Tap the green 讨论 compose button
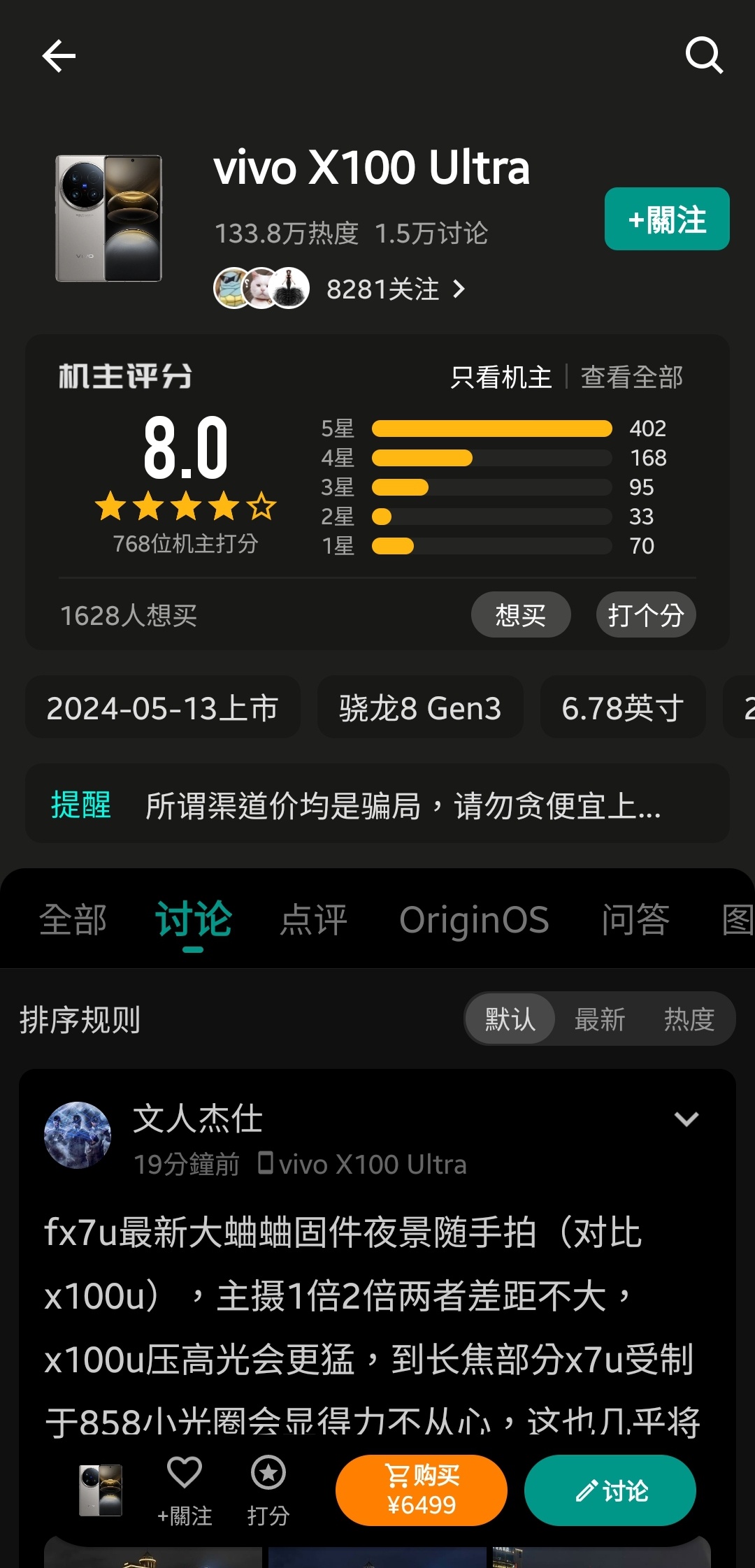 610,1490
